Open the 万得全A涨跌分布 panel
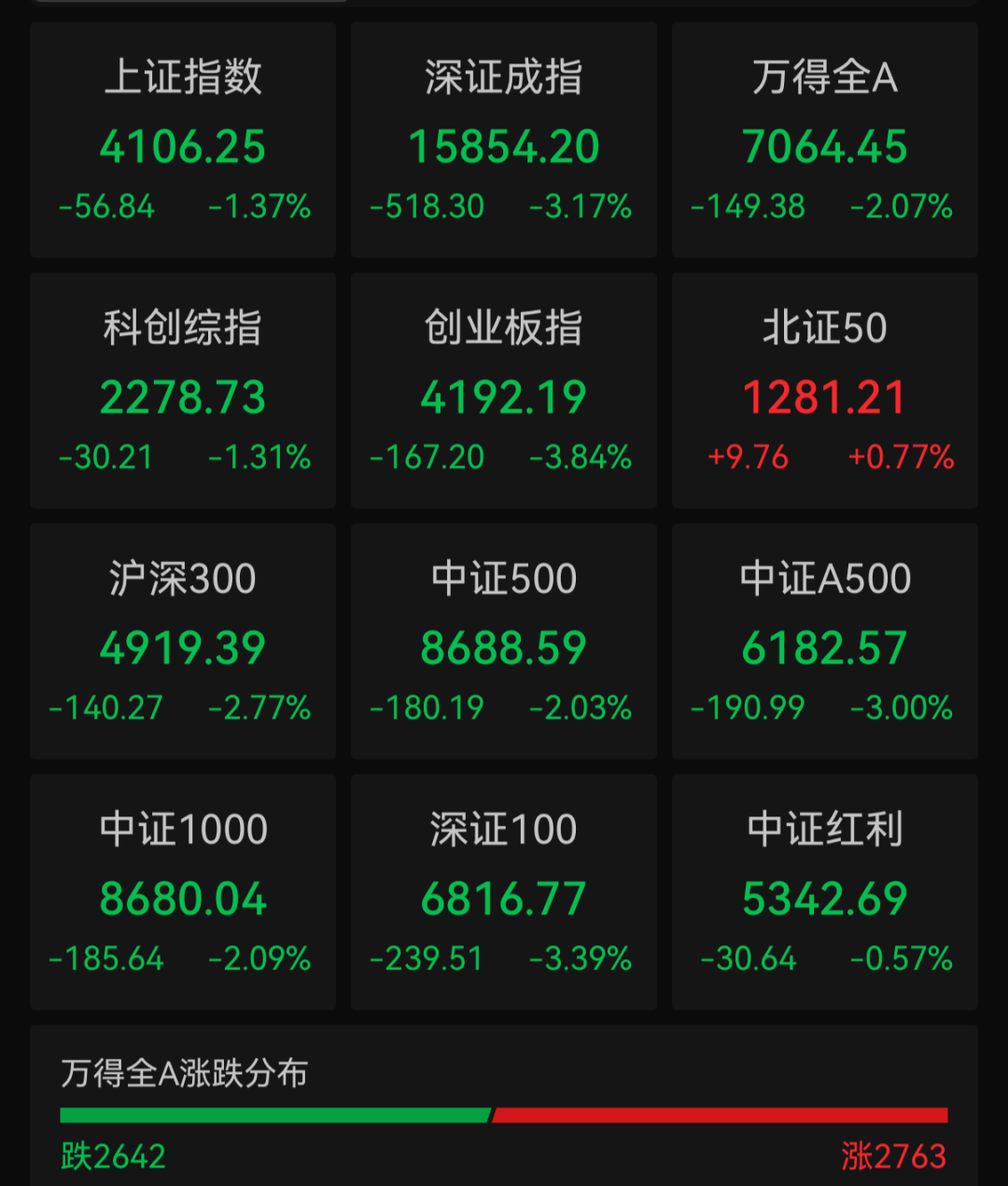The image size is (1008, 1186). click(504, 1106)
